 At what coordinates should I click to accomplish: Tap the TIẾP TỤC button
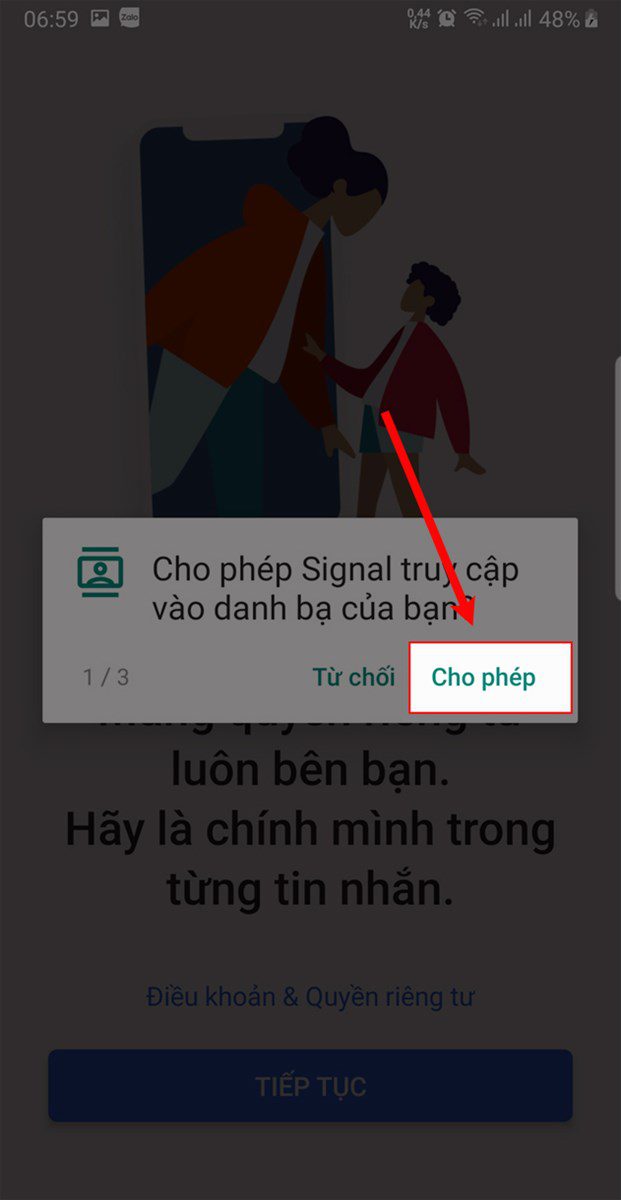coord(310,1086)
